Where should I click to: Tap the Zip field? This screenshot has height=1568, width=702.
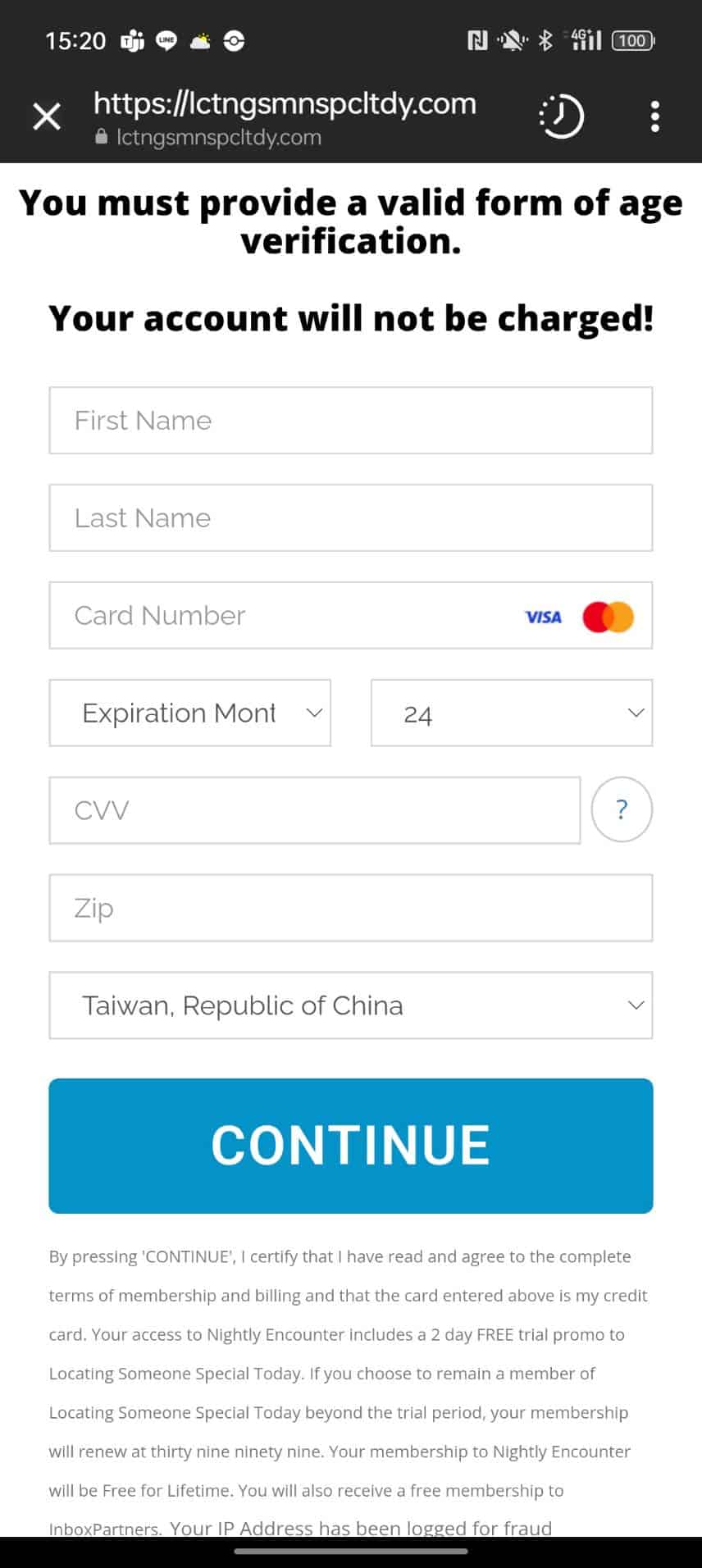[x=351, y=908]
